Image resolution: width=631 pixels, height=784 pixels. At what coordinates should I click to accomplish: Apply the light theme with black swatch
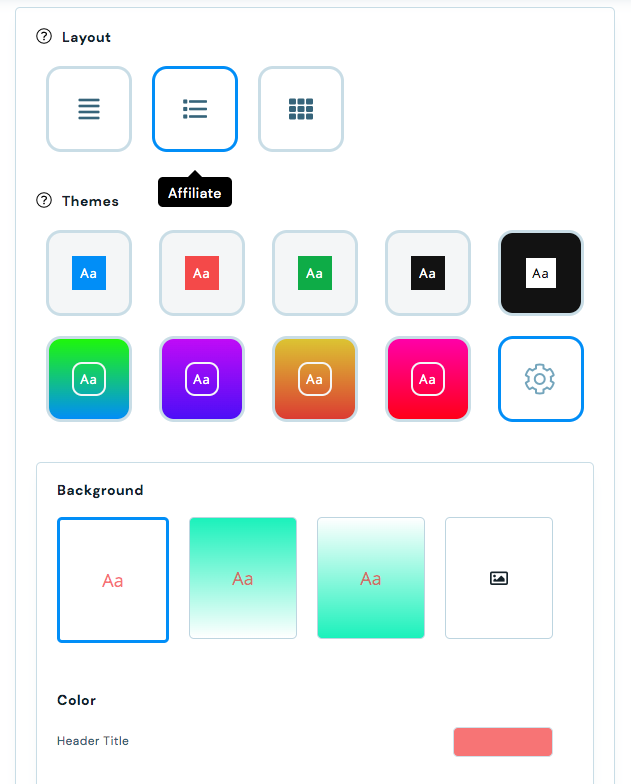tap(428, 273)
